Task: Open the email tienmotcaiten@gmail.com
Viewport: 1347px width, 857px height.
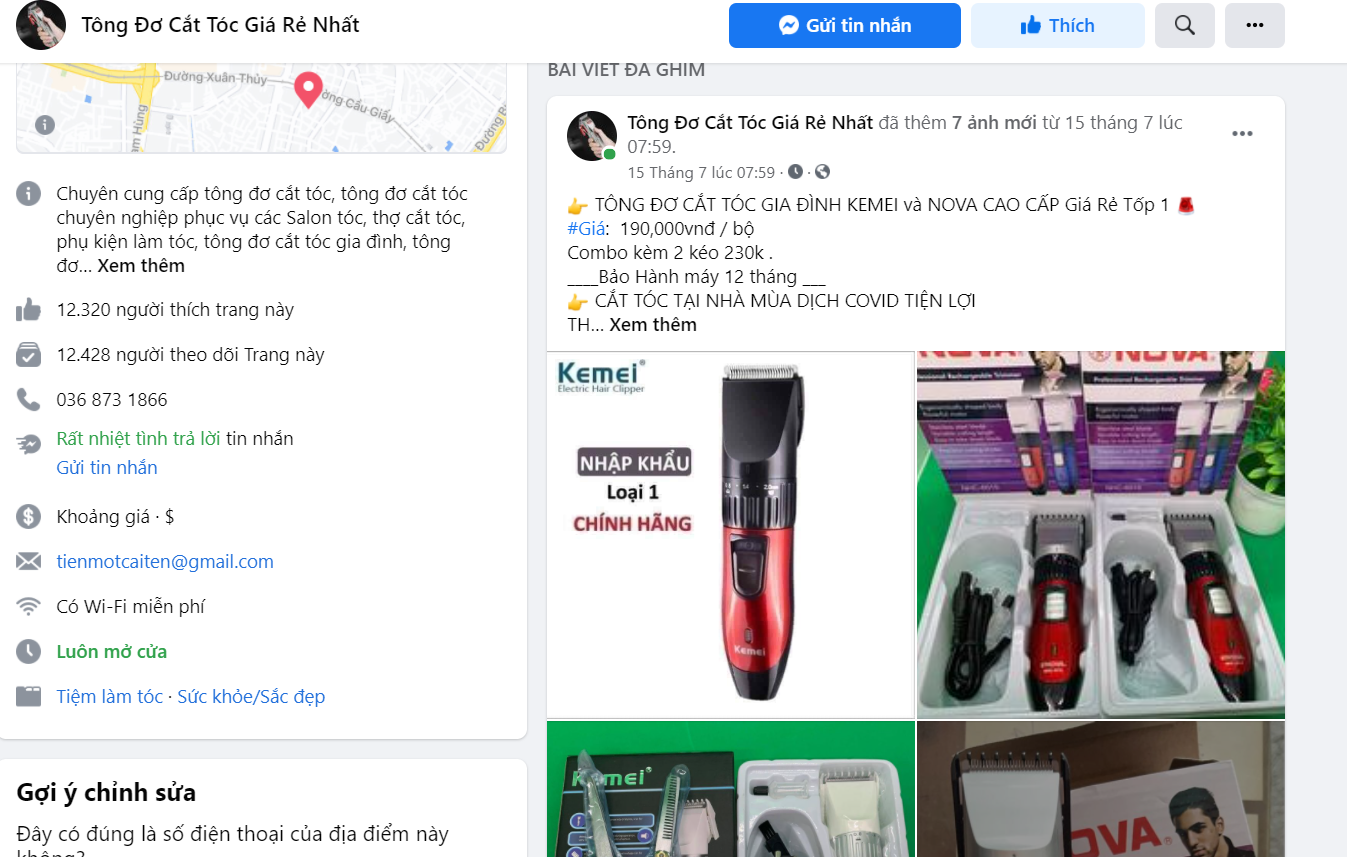Action: coord(165,562)
